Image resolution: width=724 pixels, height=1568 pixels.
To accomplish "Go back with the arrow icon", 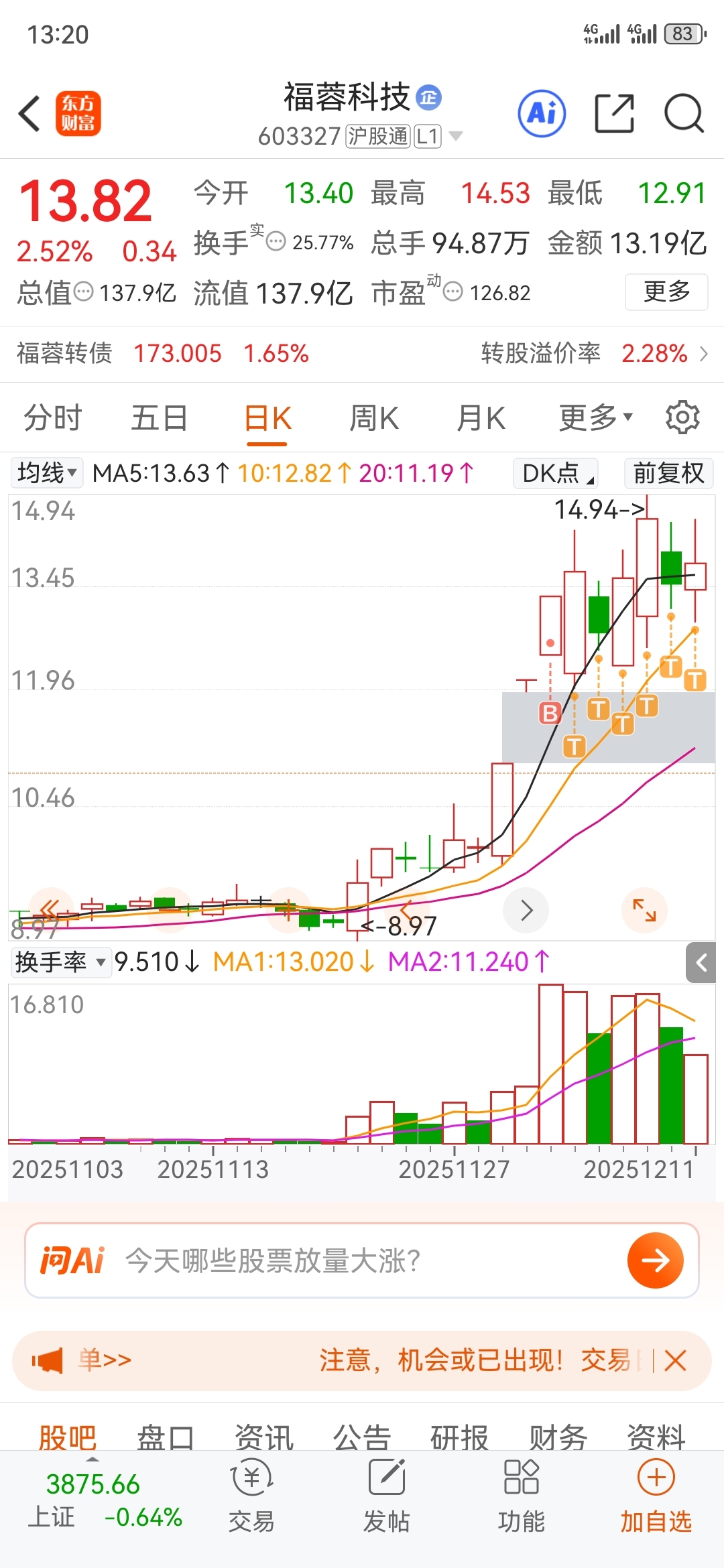I will pos(30,113).
